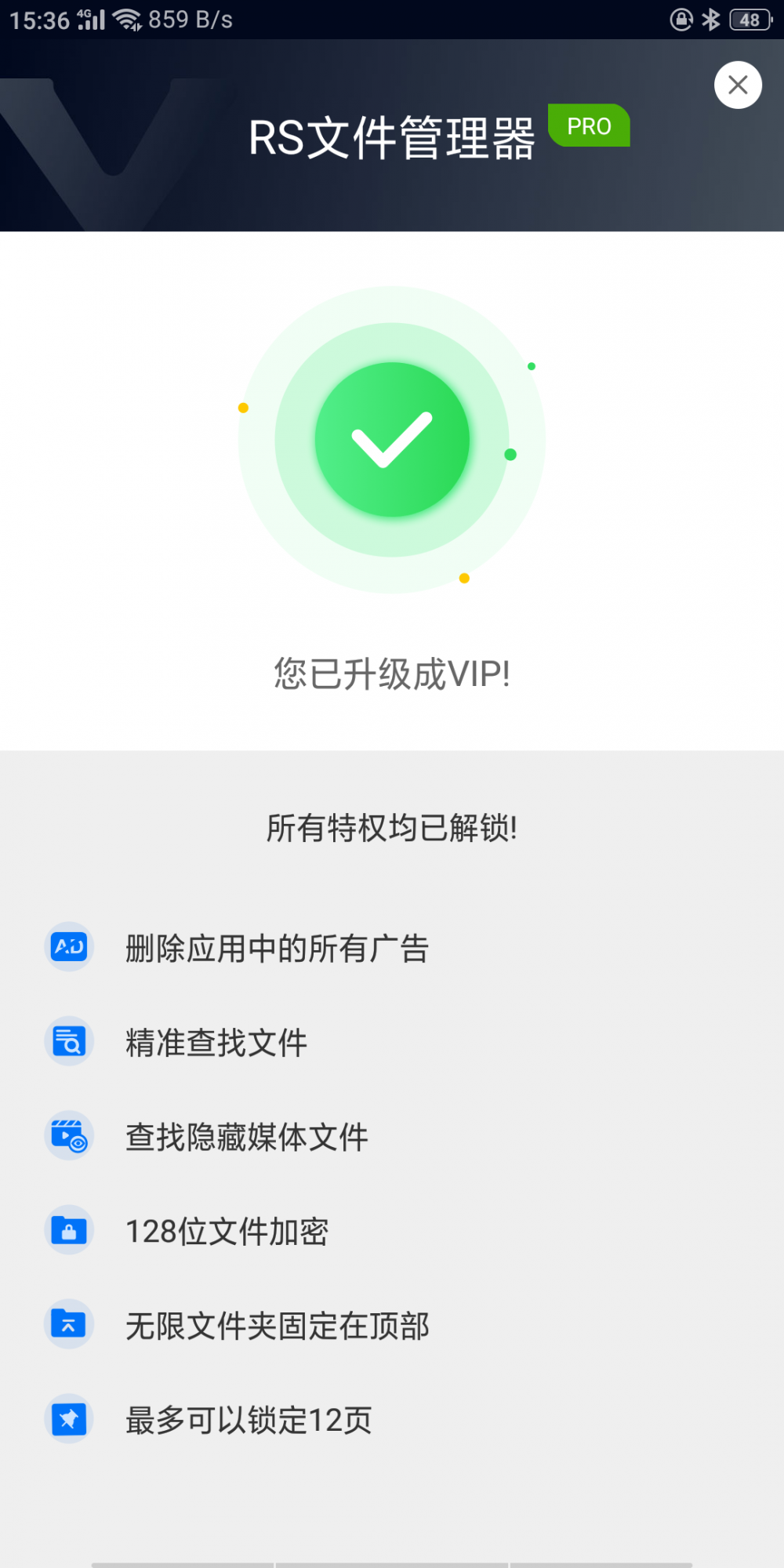Tap the 128-bit encryption lock icon

tap(69, 1230)
